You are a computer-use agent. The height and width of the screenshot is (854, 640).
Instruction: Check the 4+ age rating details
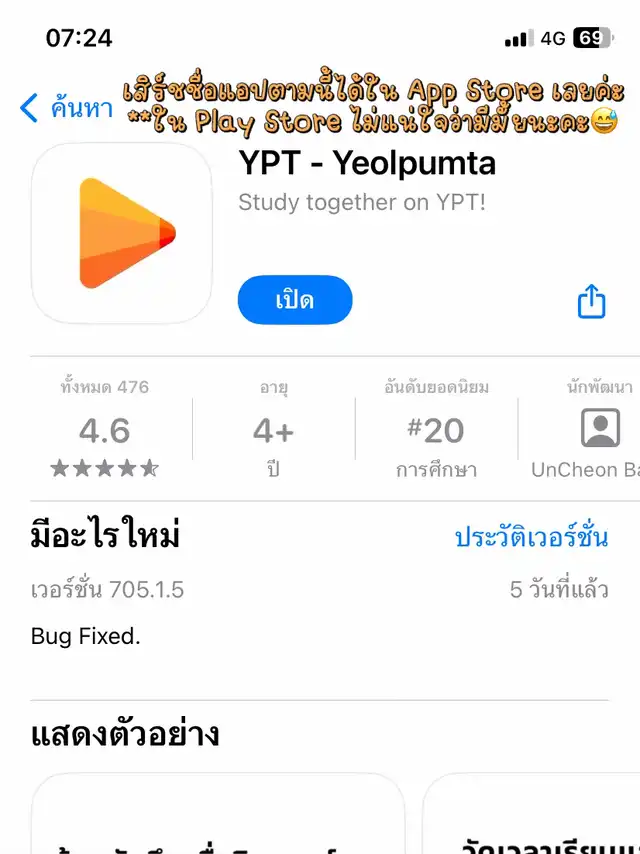click(273, 431)
